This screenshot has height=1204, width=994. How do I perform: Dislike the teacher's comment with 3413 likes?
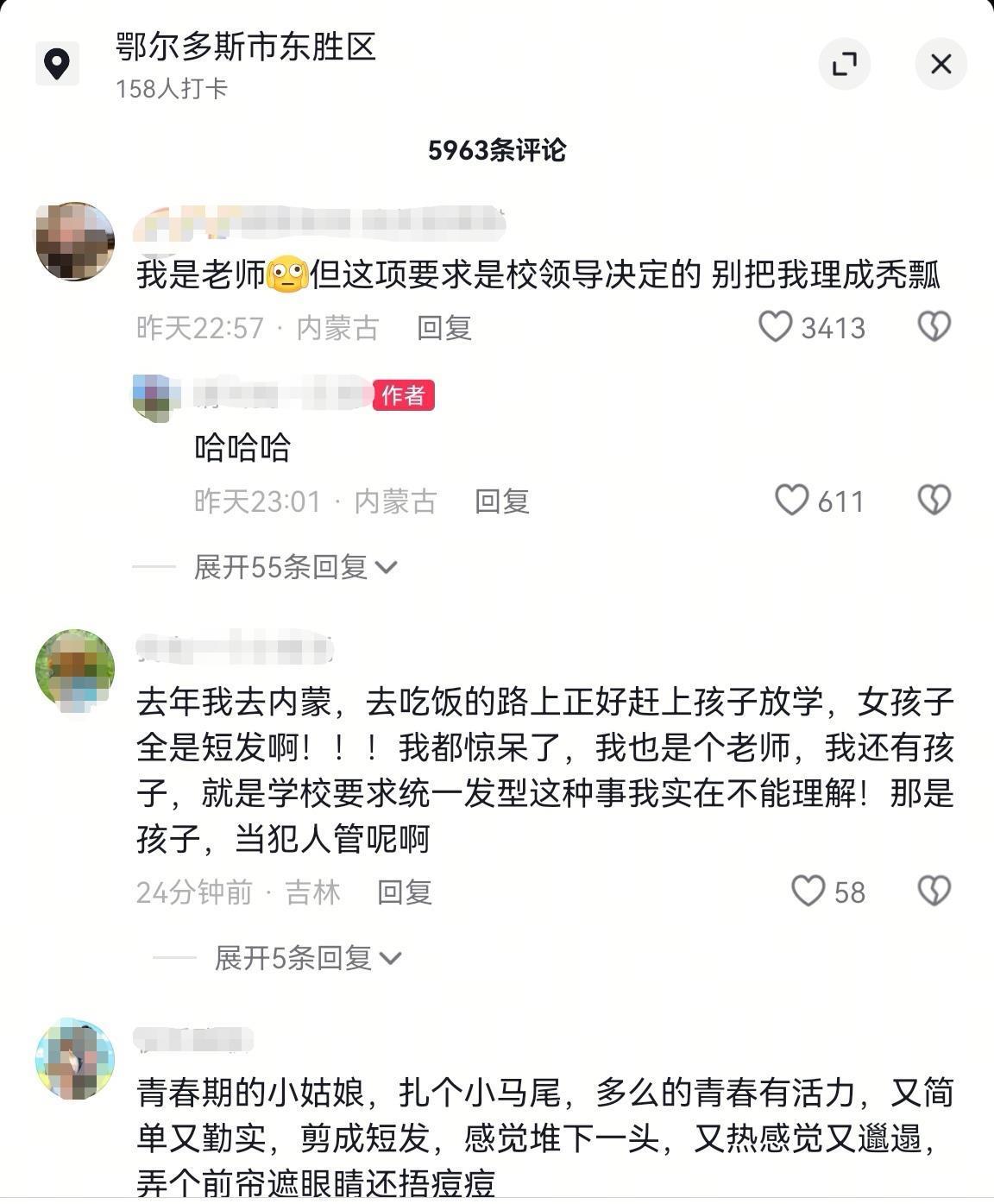[x=934, y=326]
